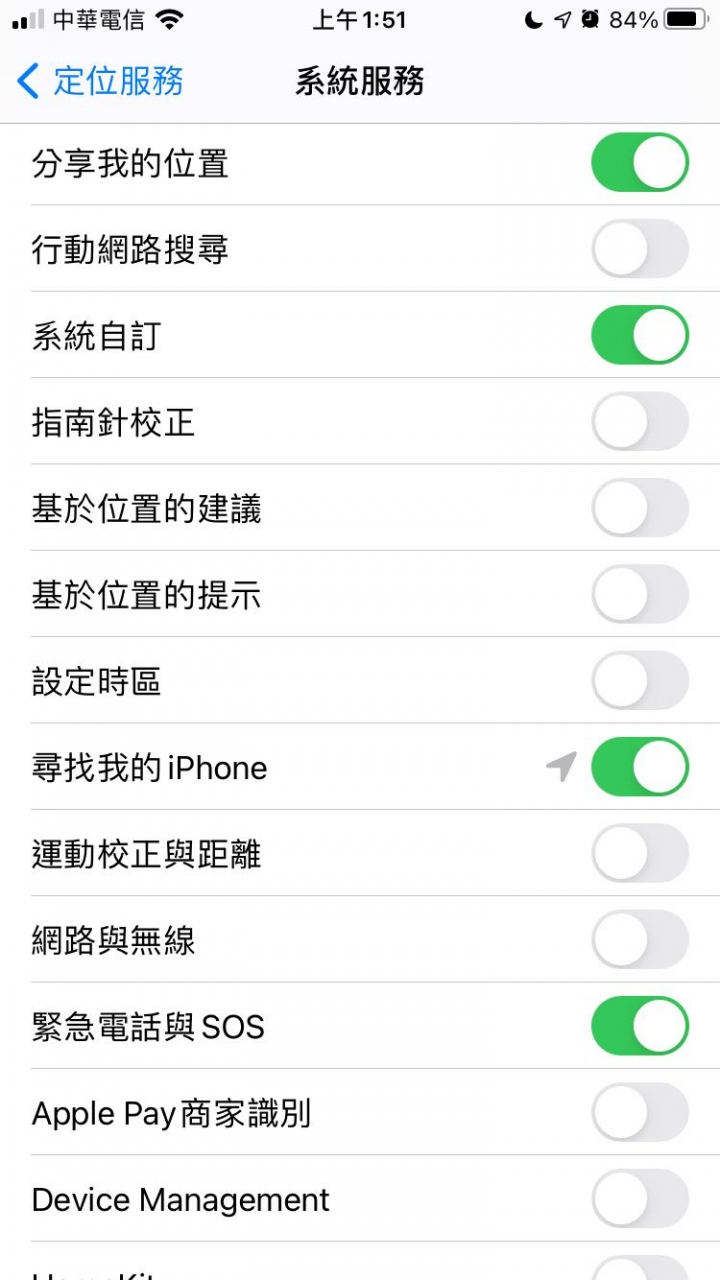The image size is (720, 1280).
Task: Enable 行動網路搜尋
Action: [640, 248]
